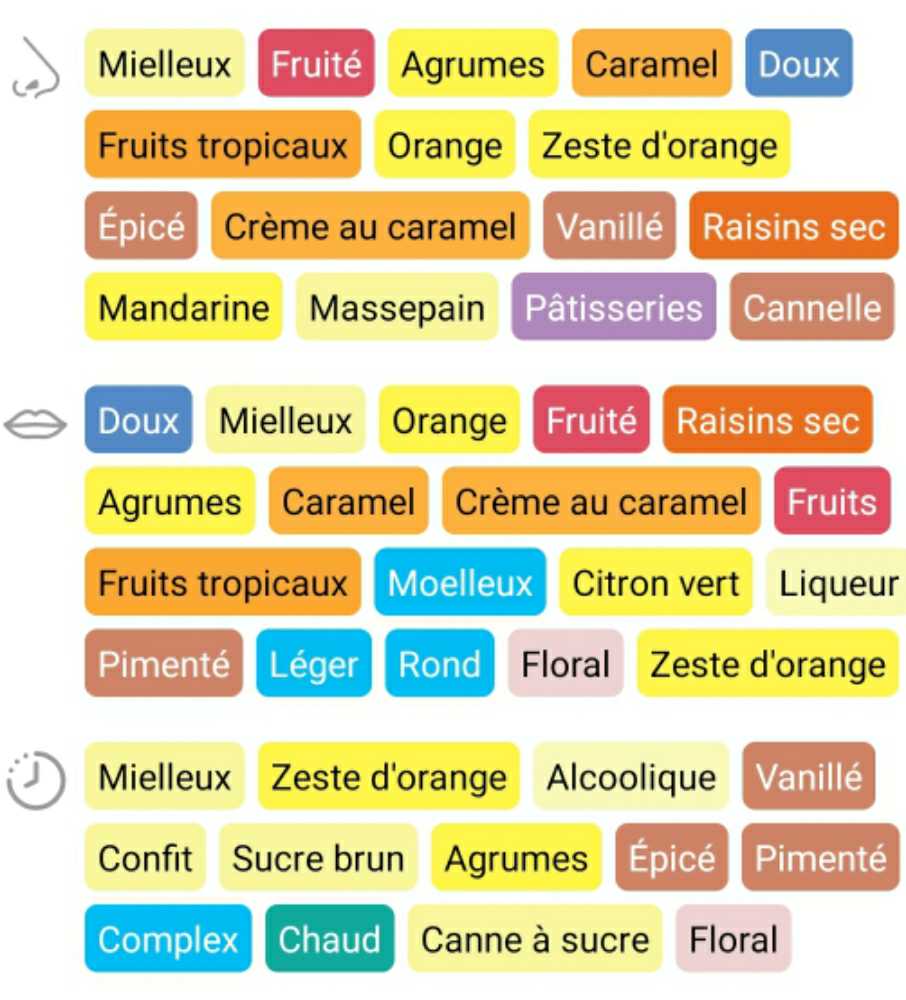
Task: Tap the red Fruits chip
Action: tap(831, 501)
